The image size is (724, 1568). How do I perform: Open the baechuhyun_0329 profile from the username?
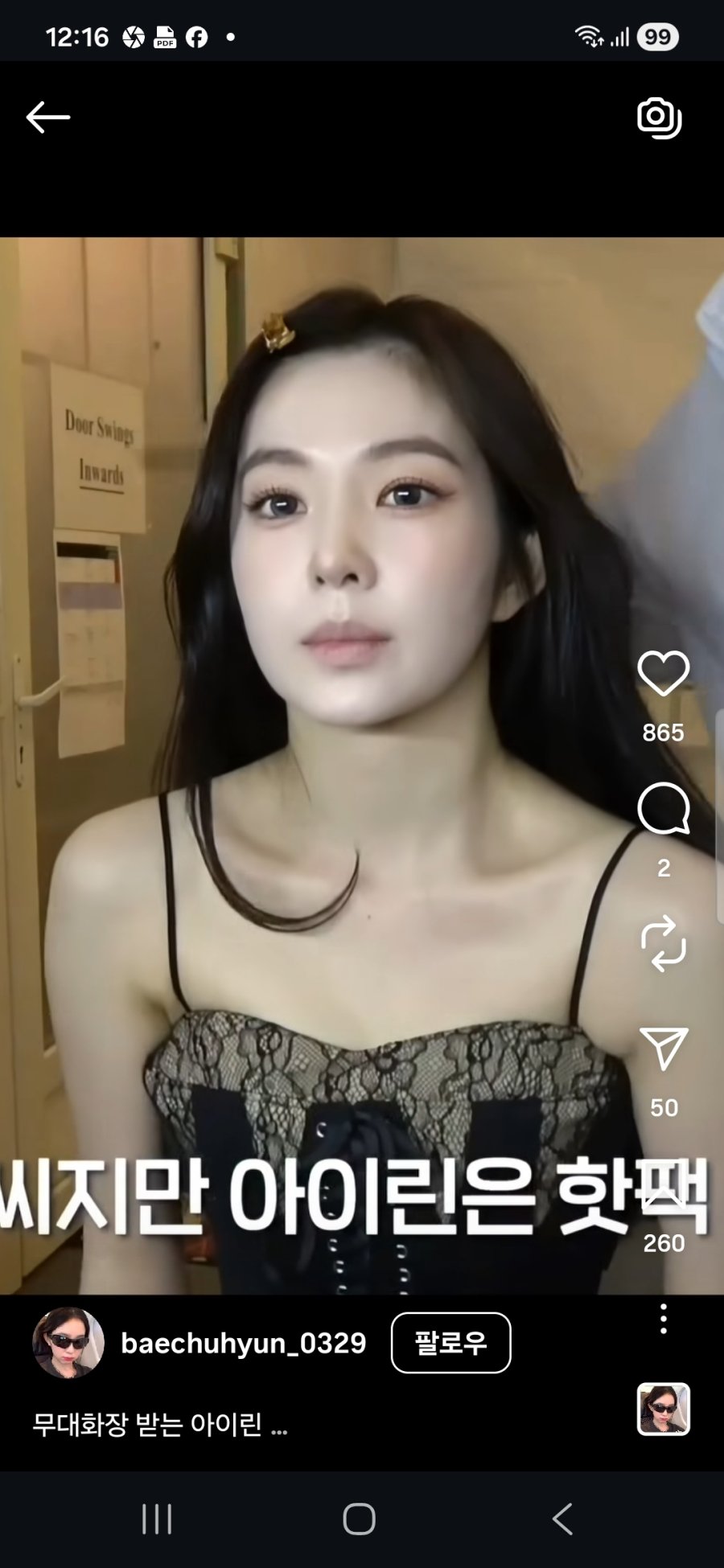coord(243,1343)
